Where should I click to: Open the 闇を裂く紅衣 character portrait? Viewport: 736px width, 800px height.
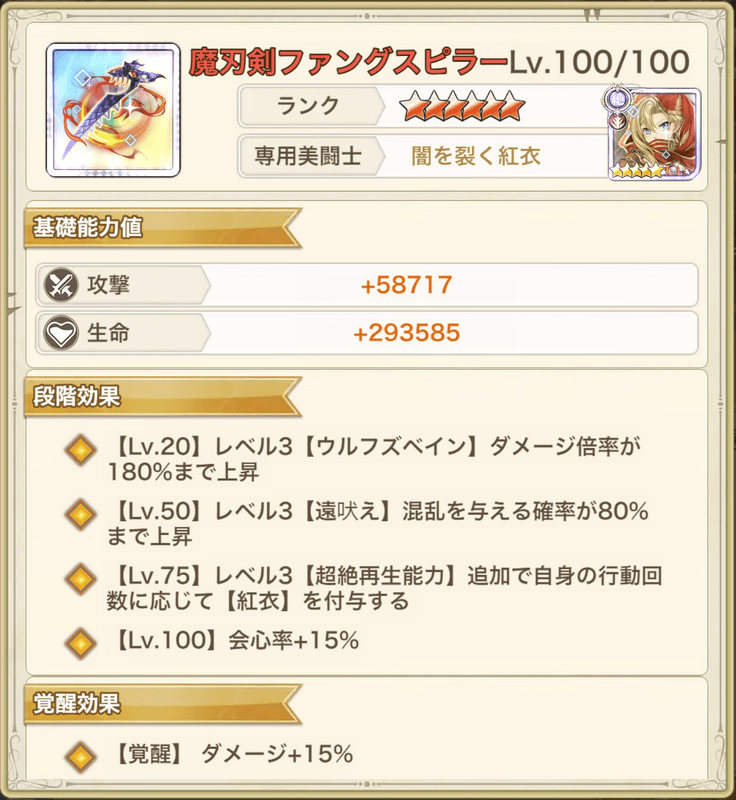654,134
